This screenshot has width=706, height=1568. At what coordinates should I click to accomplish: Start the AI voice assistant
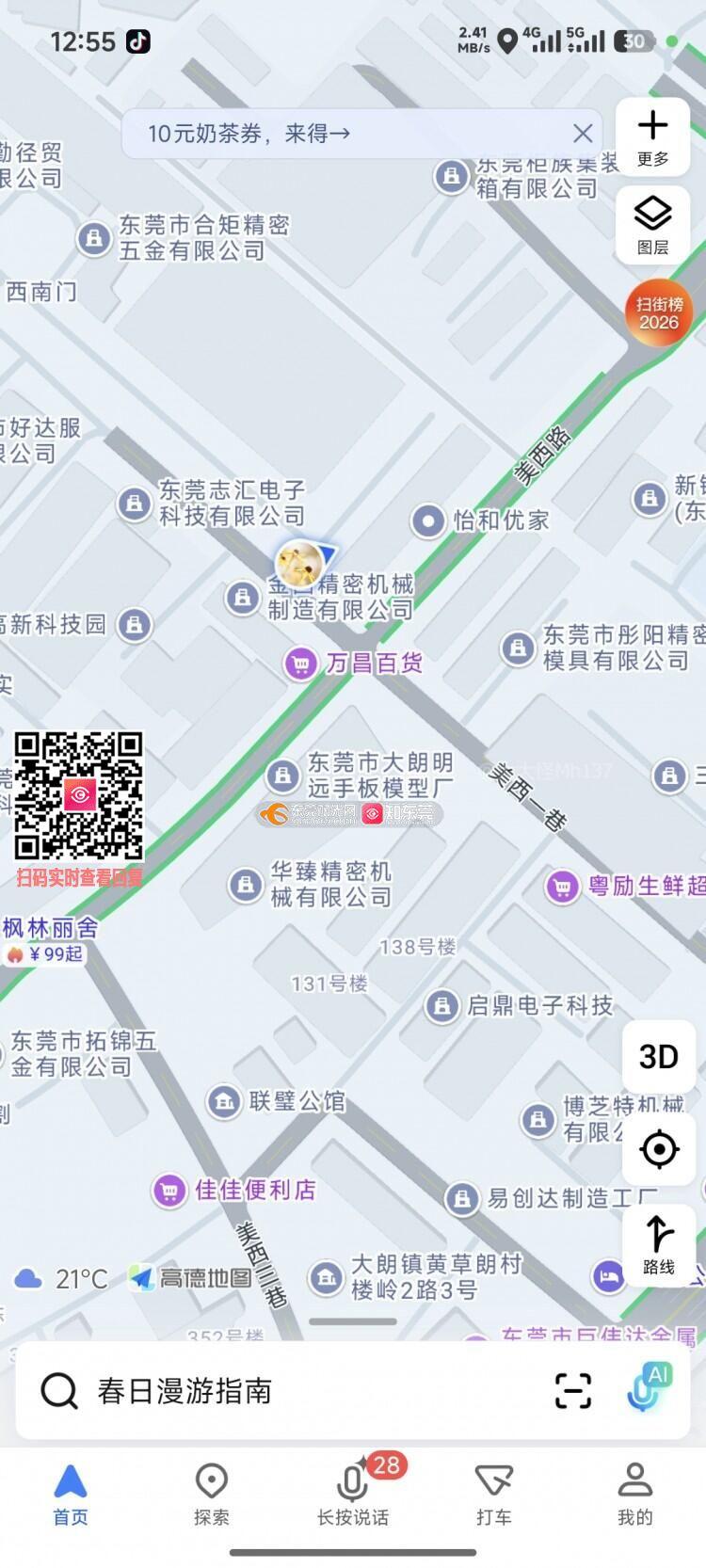(x=648, y=1388)
